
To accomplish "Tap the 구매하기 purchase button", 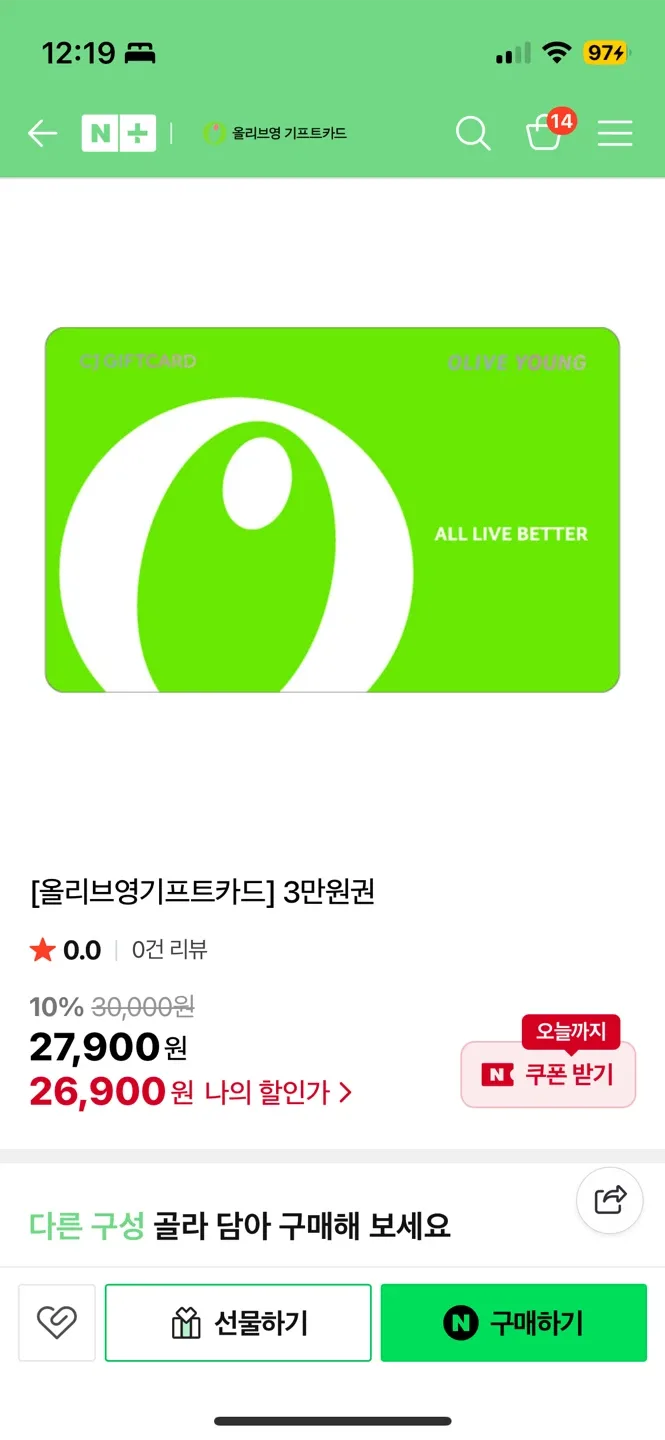I will coord(513,1323).
